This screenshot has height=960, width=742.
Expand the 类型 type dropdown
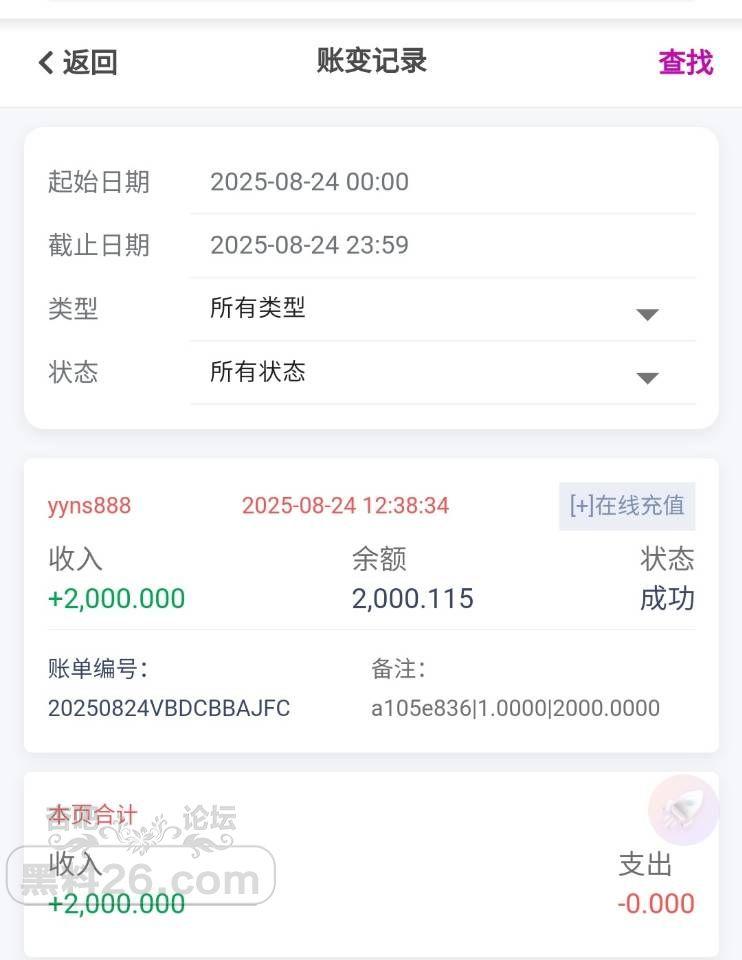tap(440, 309)
